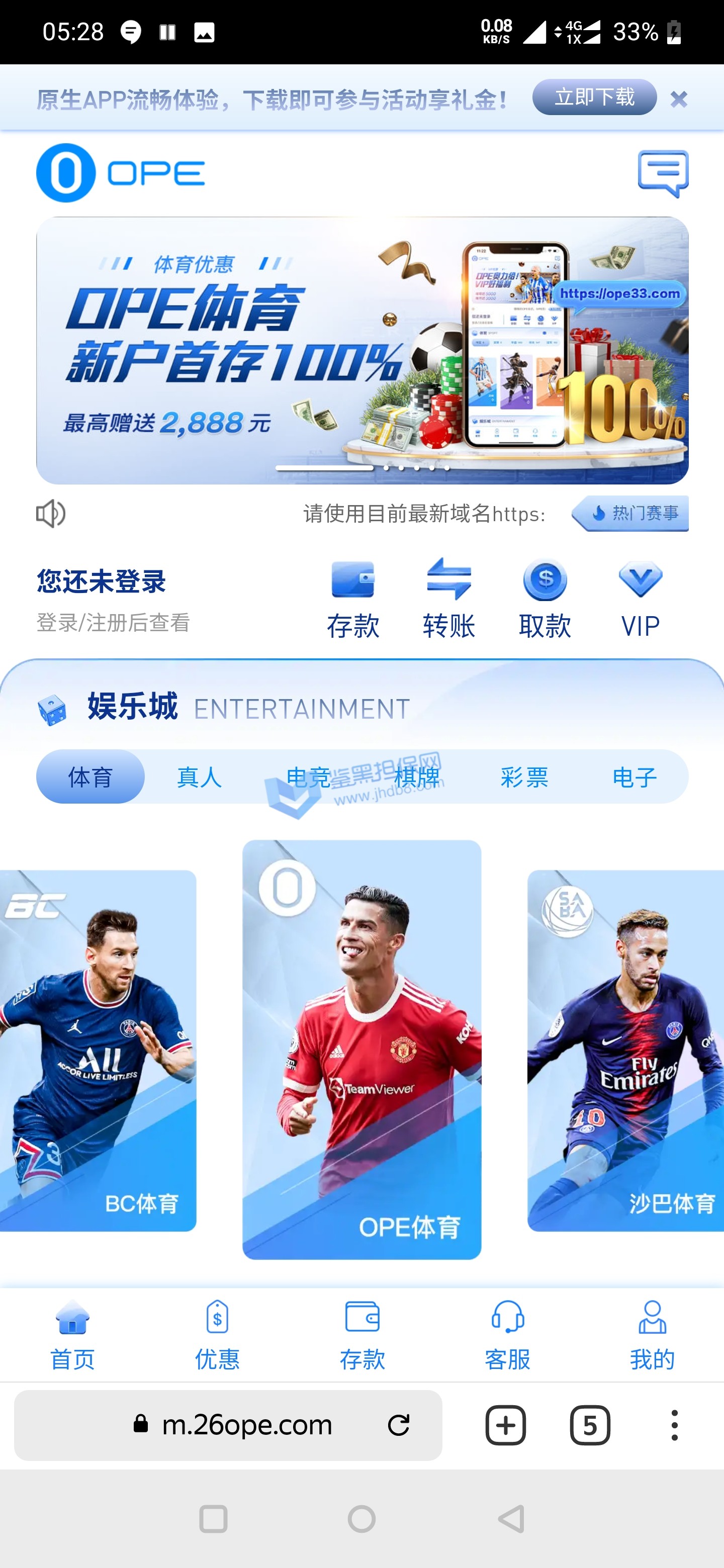Tap the 立即下载 download button

point(594,97)
